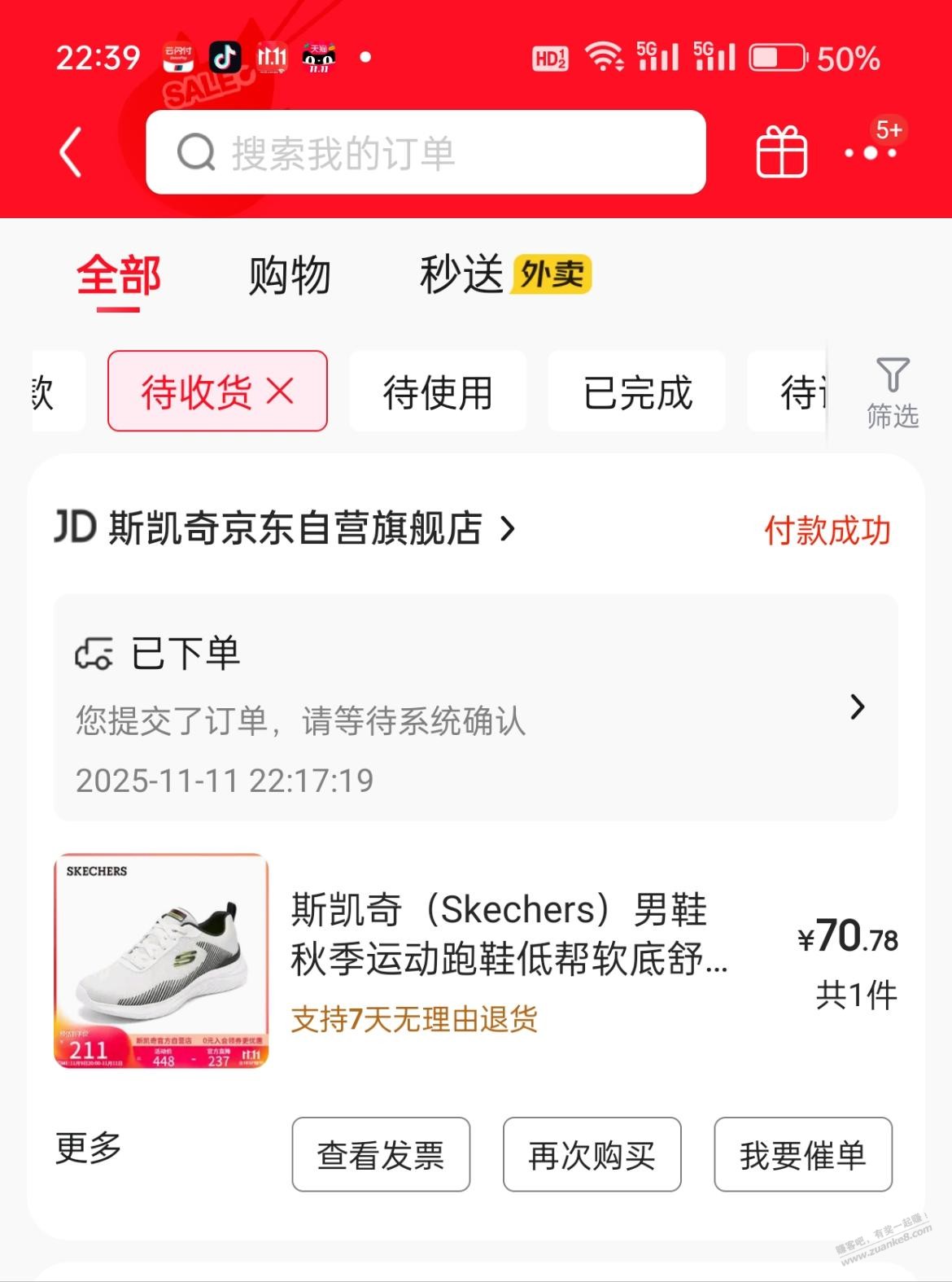
Task: Tap 更多 for more order options
Action: (89, 1149)
